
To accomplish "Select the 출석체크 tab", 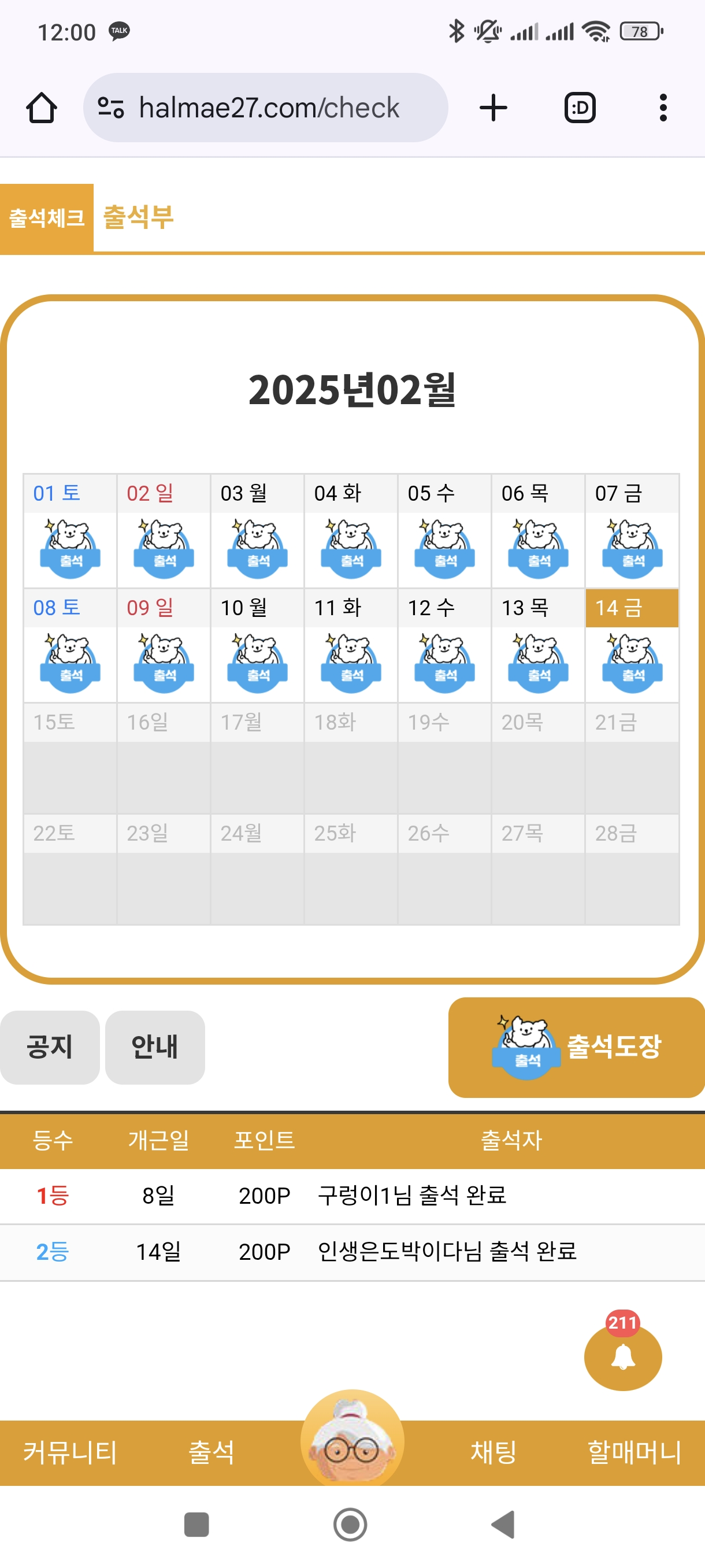I will [47, 217].
